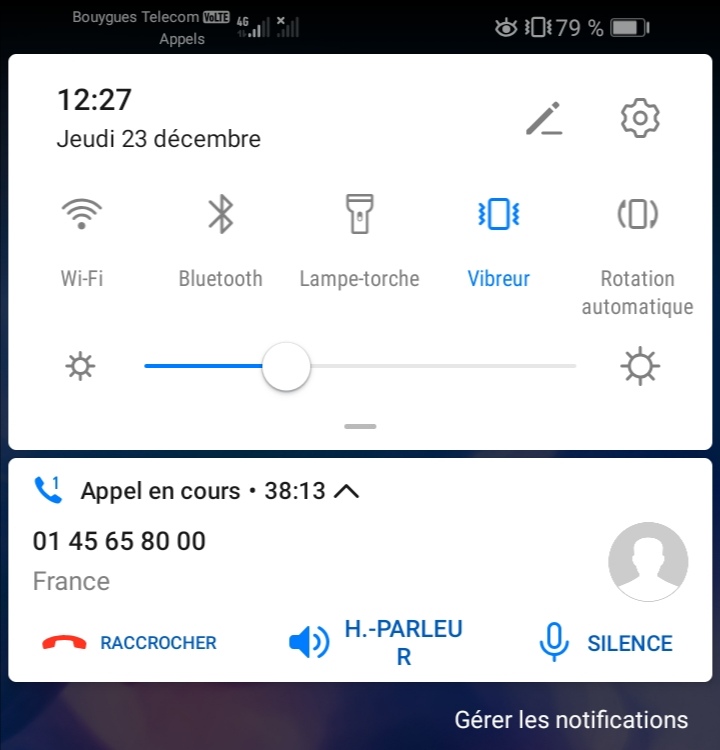
Task: Turn on H.-Parleur speaker
Action: [x=376, y=643]
